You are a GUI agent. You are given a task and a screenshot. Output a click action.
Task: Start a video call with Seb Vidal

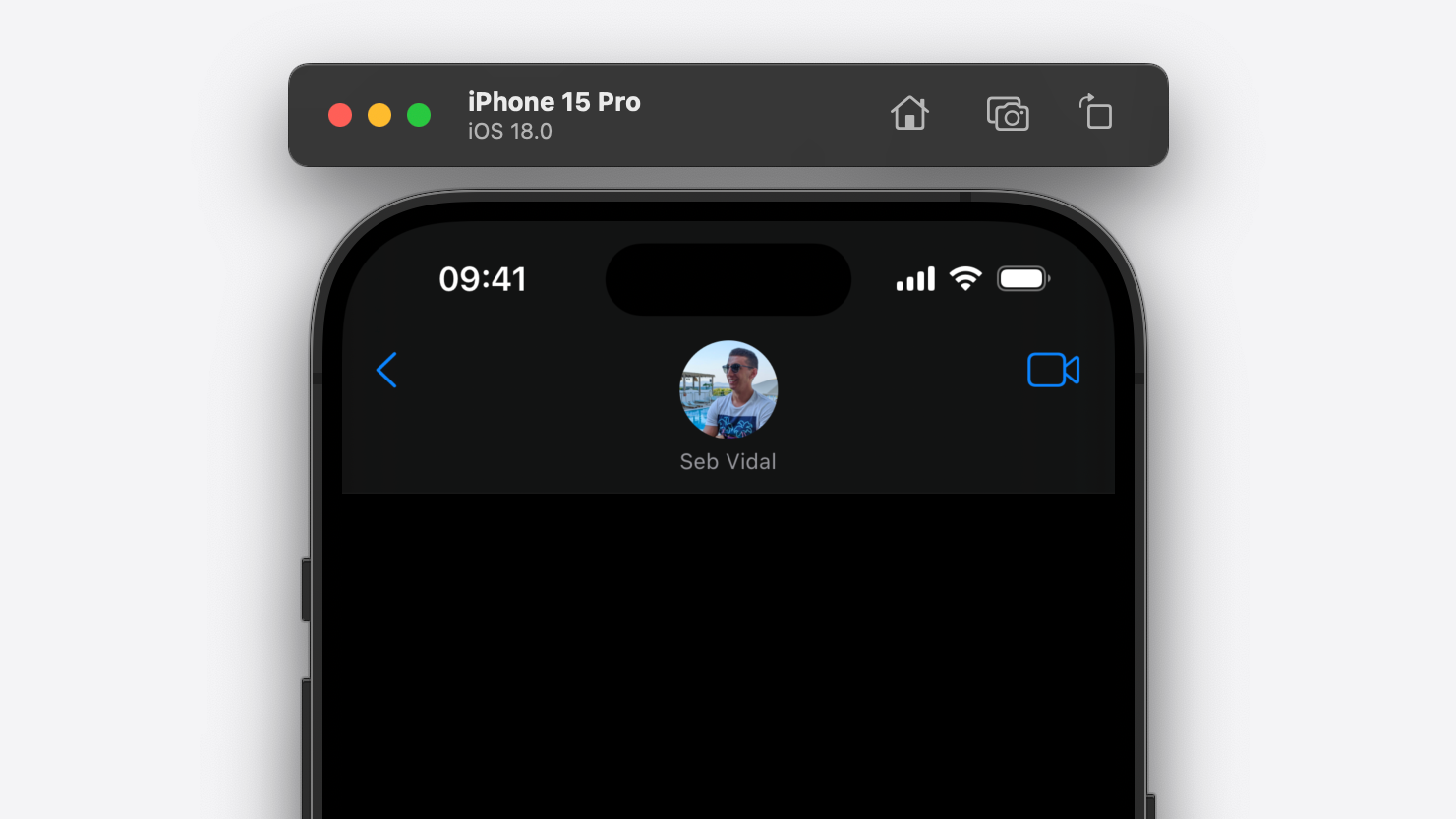(x=1053, y=371)
